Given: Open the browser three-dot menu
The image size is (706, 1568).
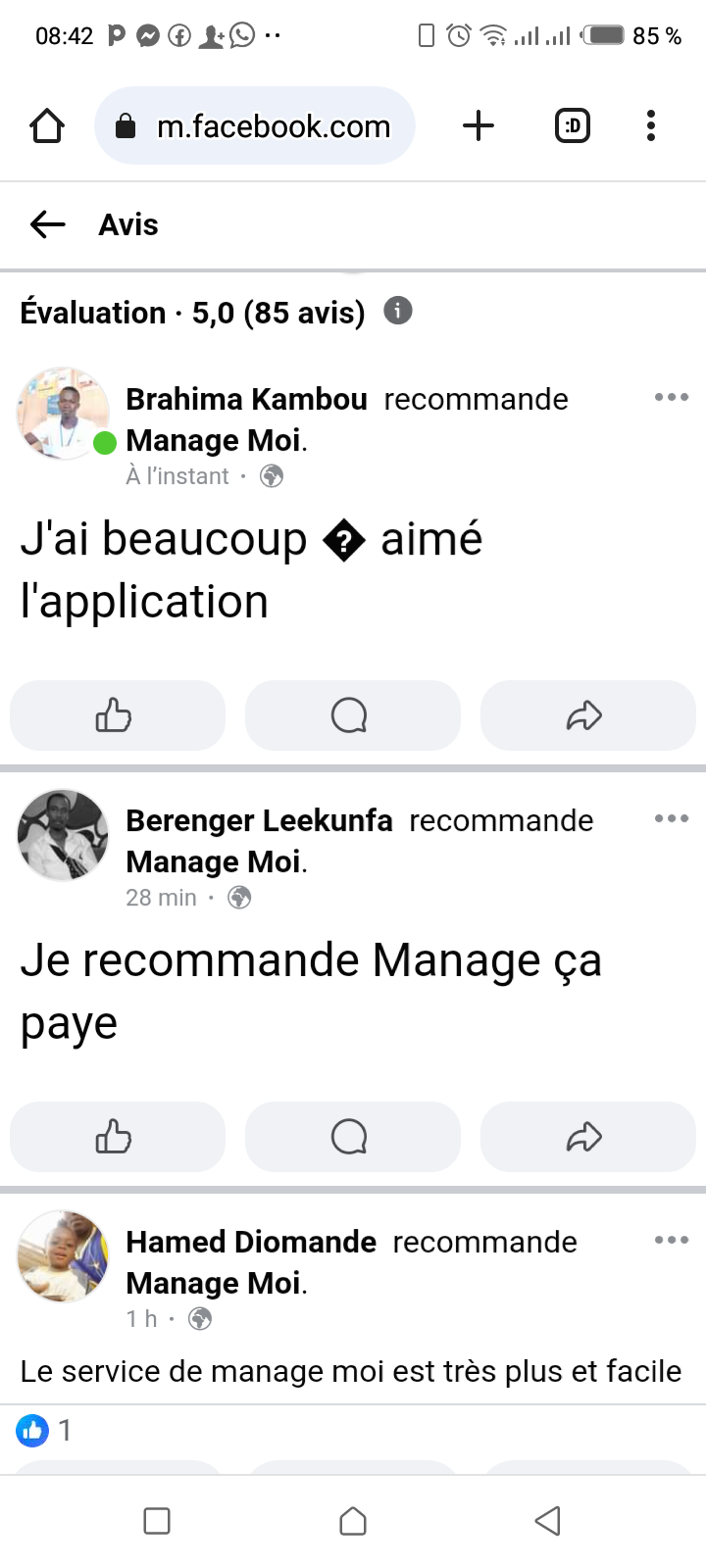Looking at the screenshot, I should tap(651, 126).
